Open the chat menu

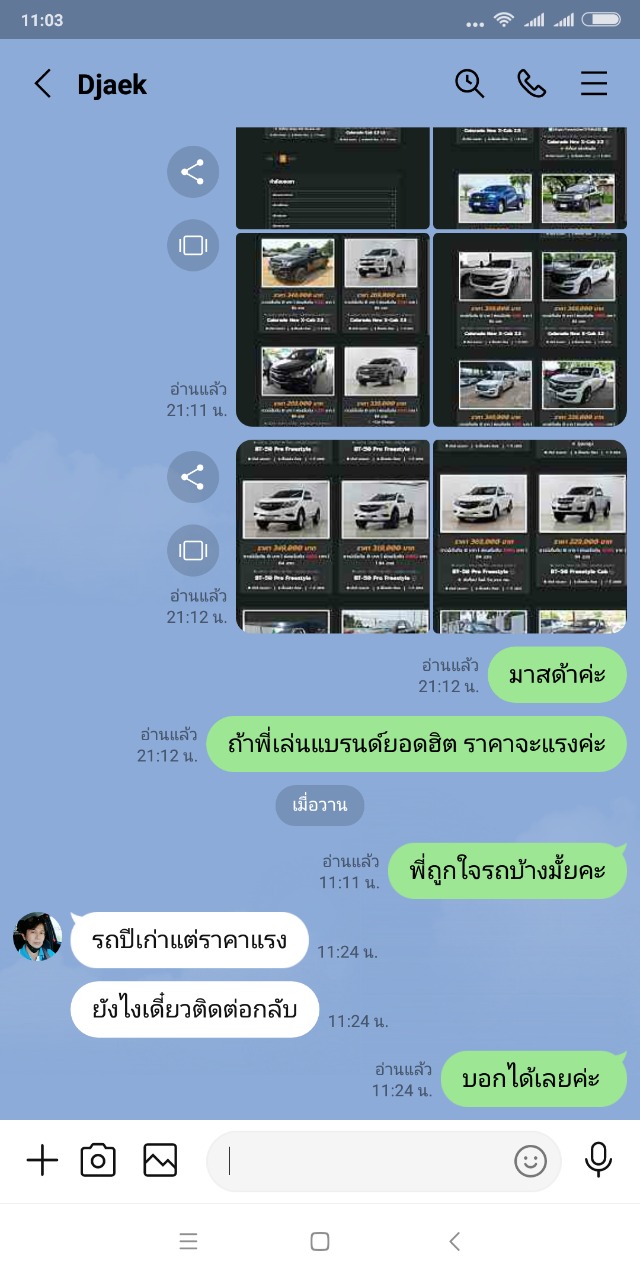pyautogui.click(x=594, y=84)
